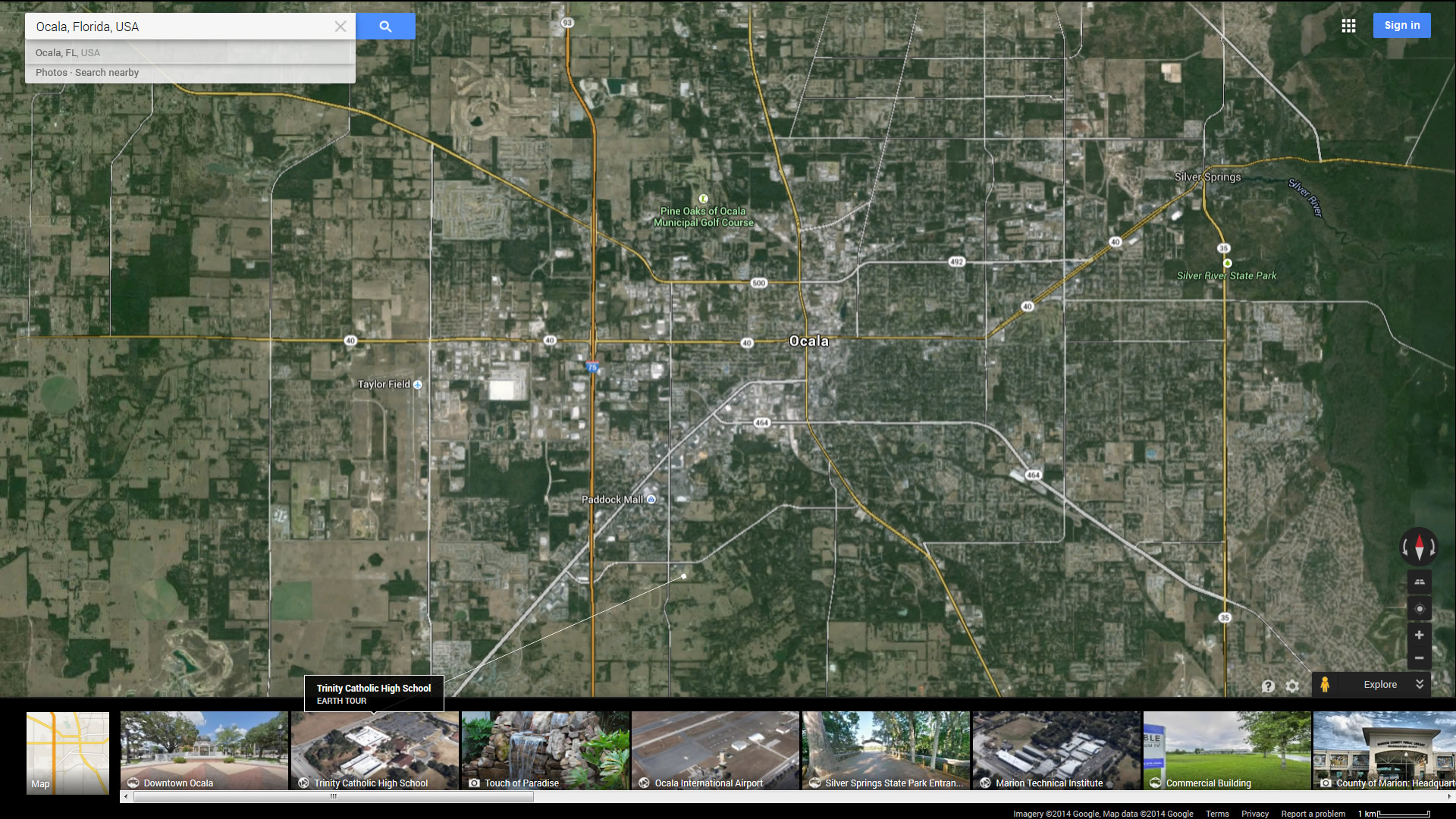The height and width of the screenshot is (819, 1456).
Task: Start Trinity Catholic High School Earth tour
Action: [375, 751]
